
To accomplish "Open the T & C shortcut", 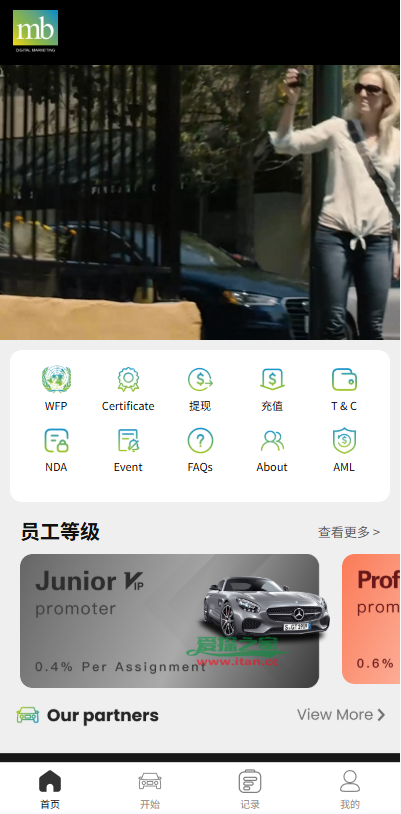I will [344, 389].
